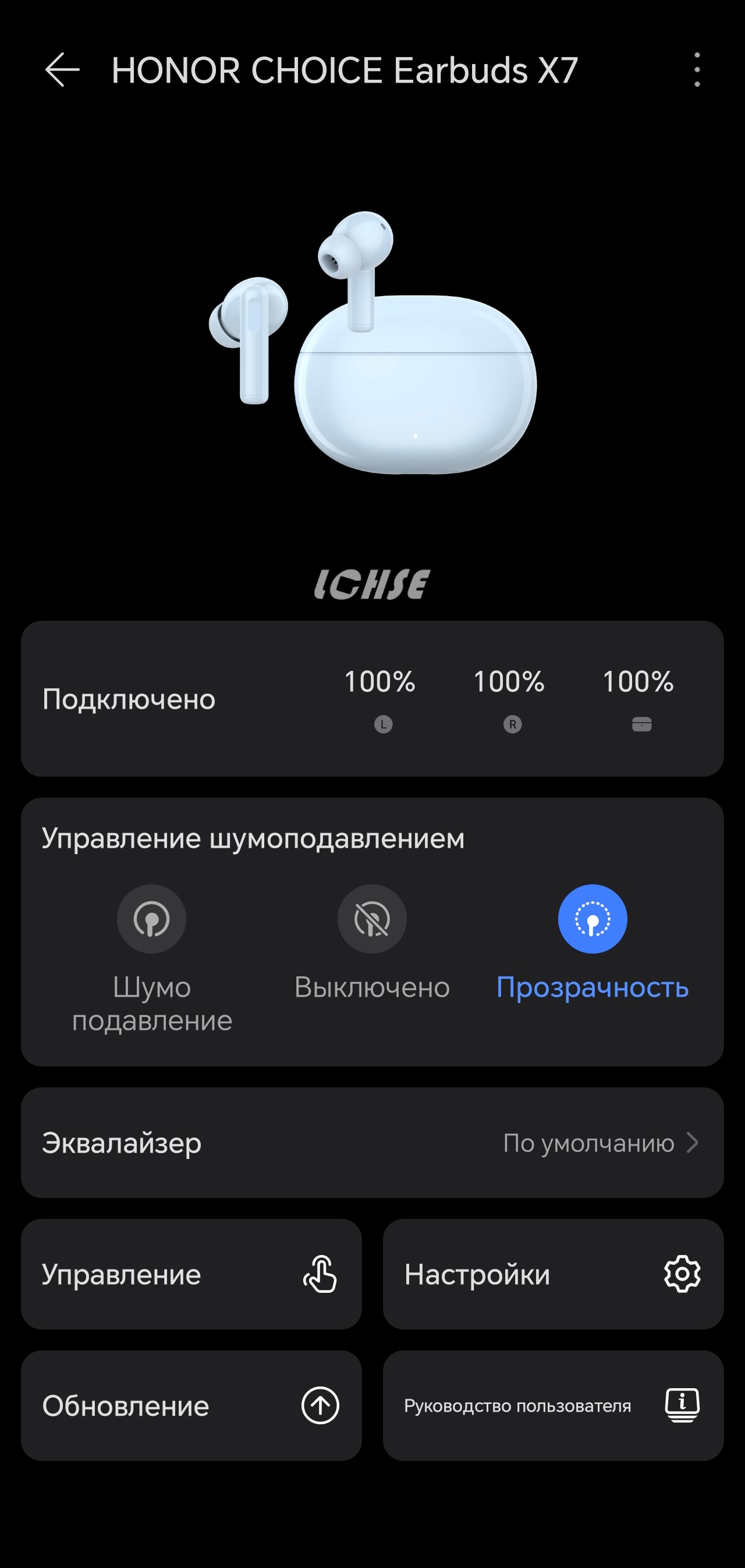Open the three-dot overflow menu
This screenshot has width=745, height=1568.
click(x=697, y=69)
